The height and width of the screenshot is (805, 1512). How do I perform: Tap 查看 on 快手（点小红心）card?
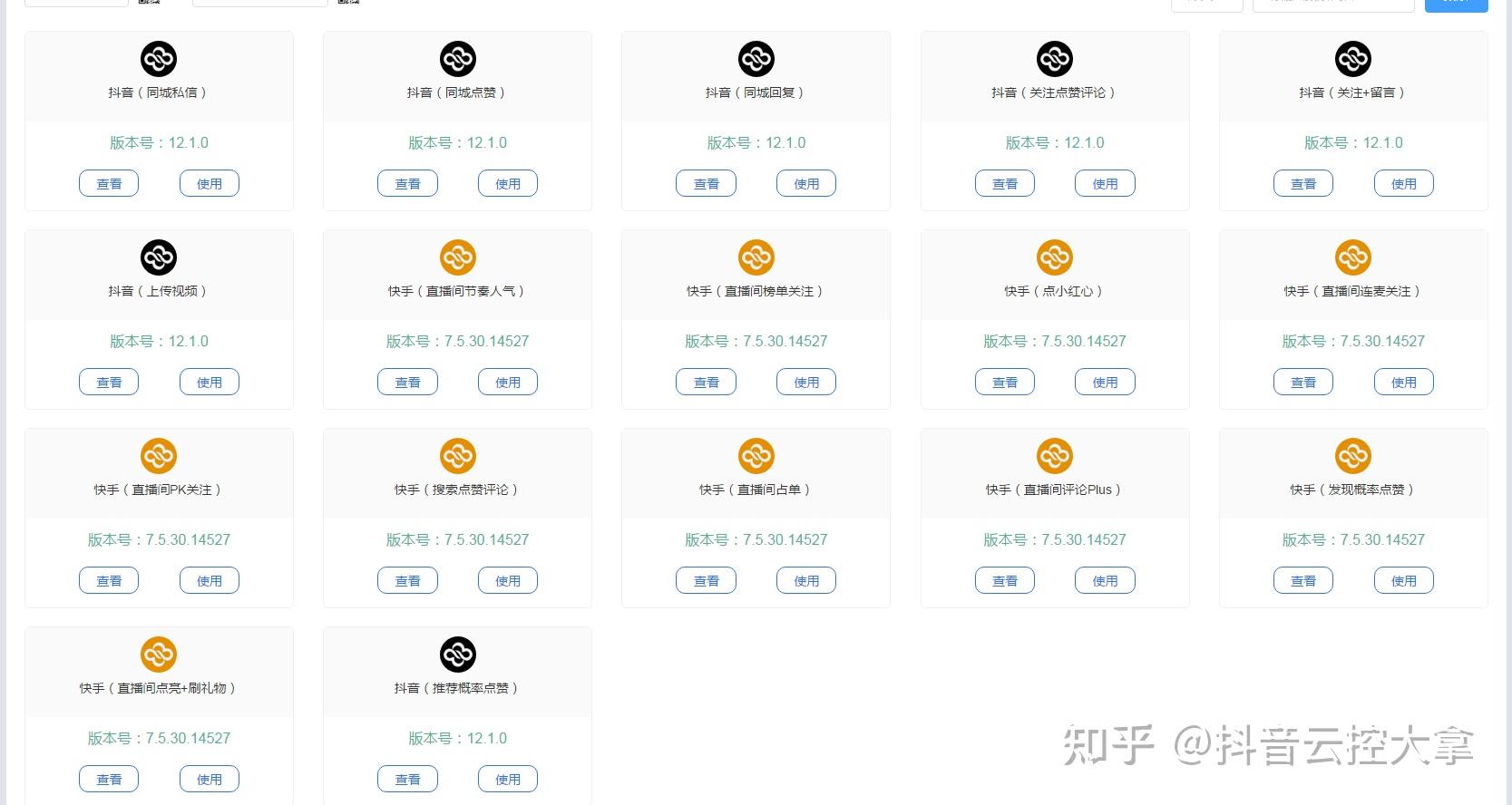tap(1005, 382)
